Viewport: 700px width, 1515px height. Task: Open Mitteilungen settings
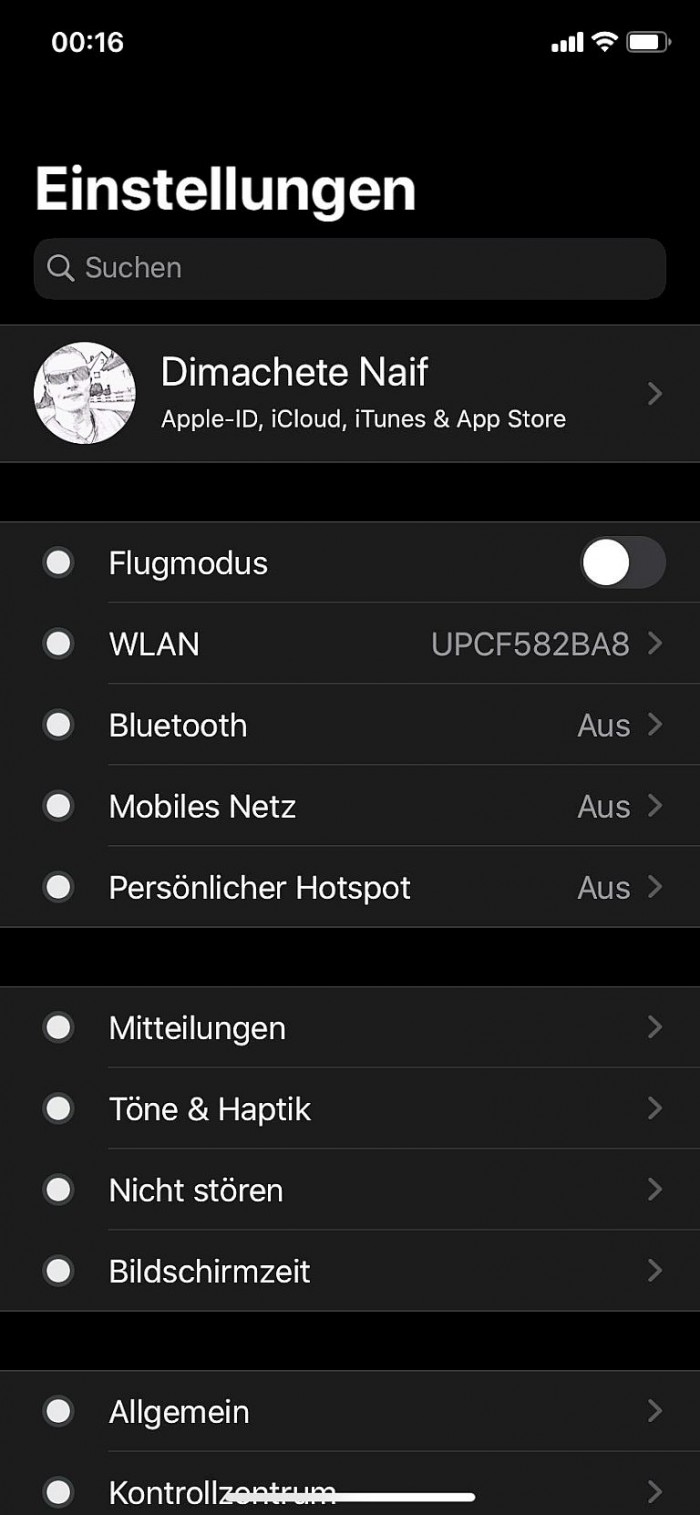pos(350,1028)
